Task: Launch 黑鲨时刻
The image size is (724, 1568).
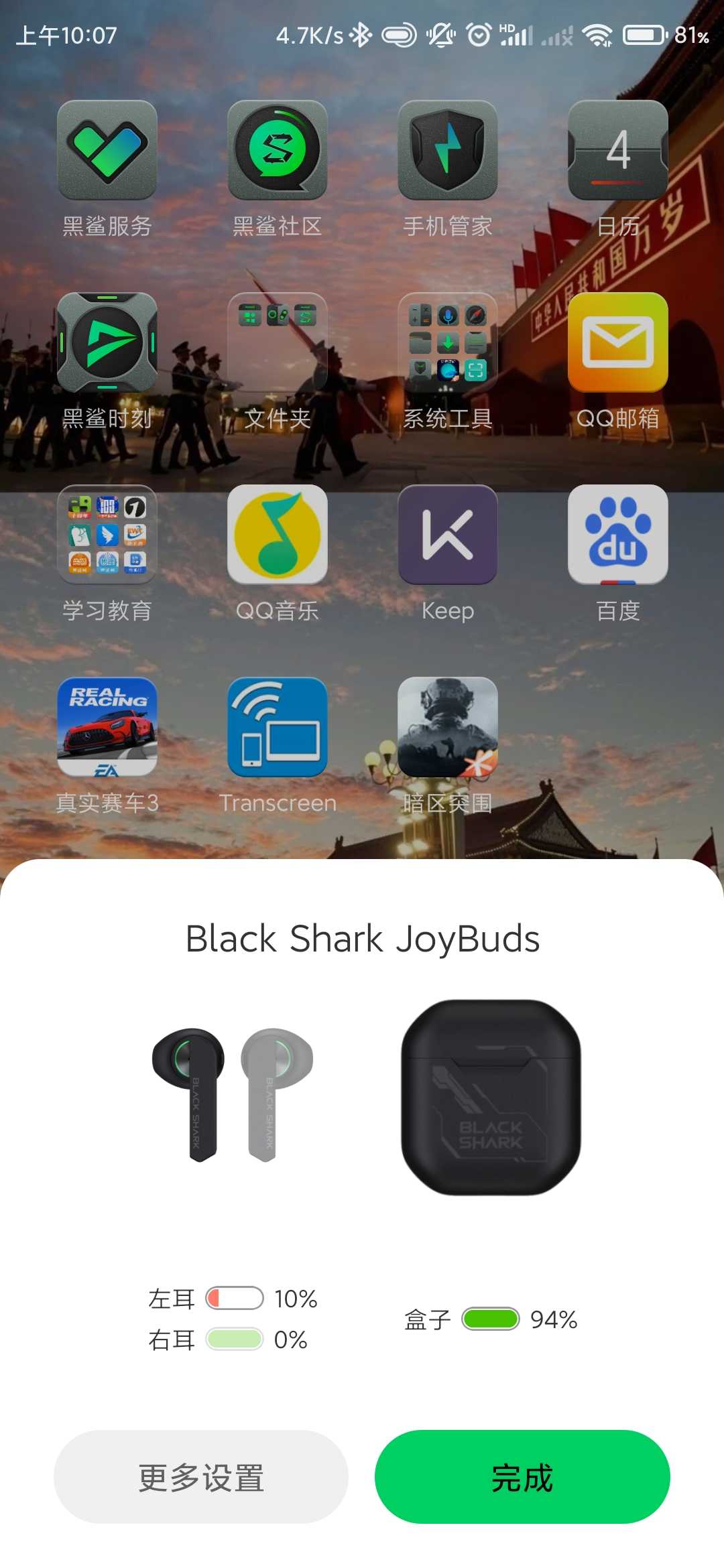Action: click(x=107, y=342)
